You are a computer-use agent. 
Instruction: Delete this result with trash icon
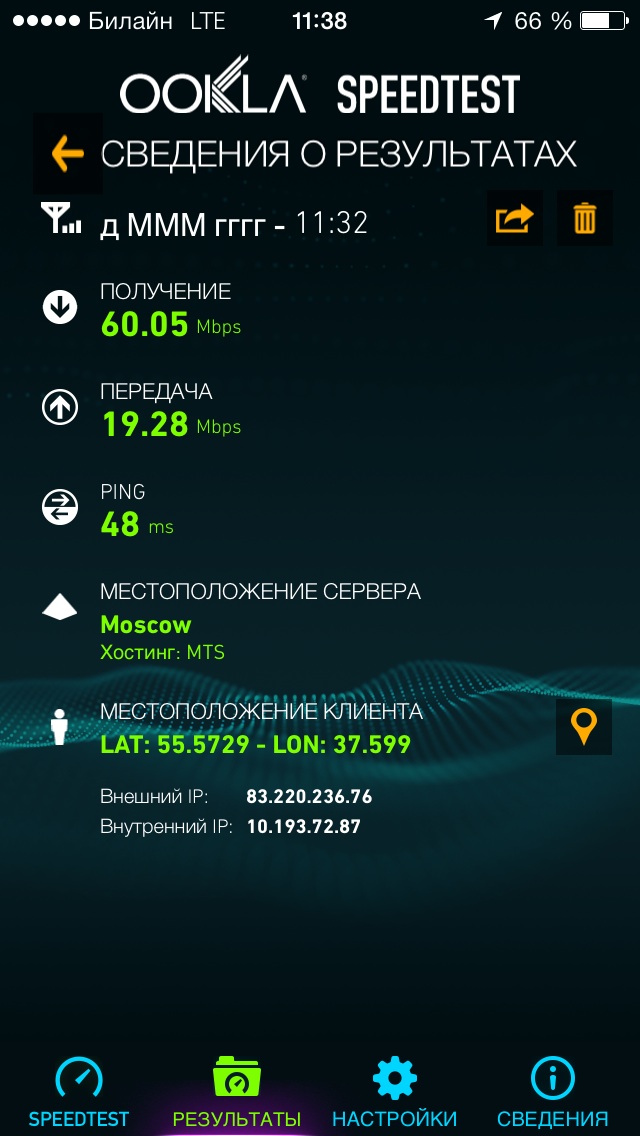pyautogui.click(x=585, y=218)
